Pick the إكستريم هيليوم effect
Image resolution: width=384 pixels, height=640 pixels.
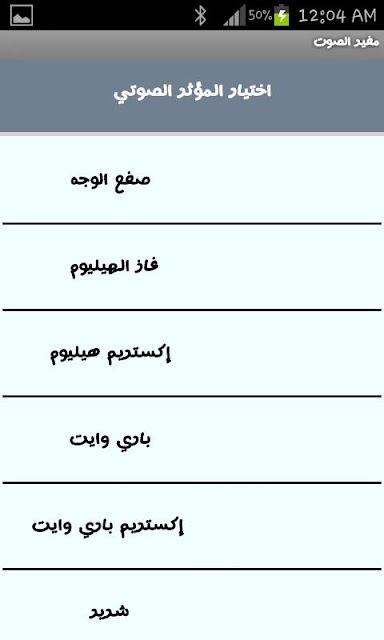(192, 353)
